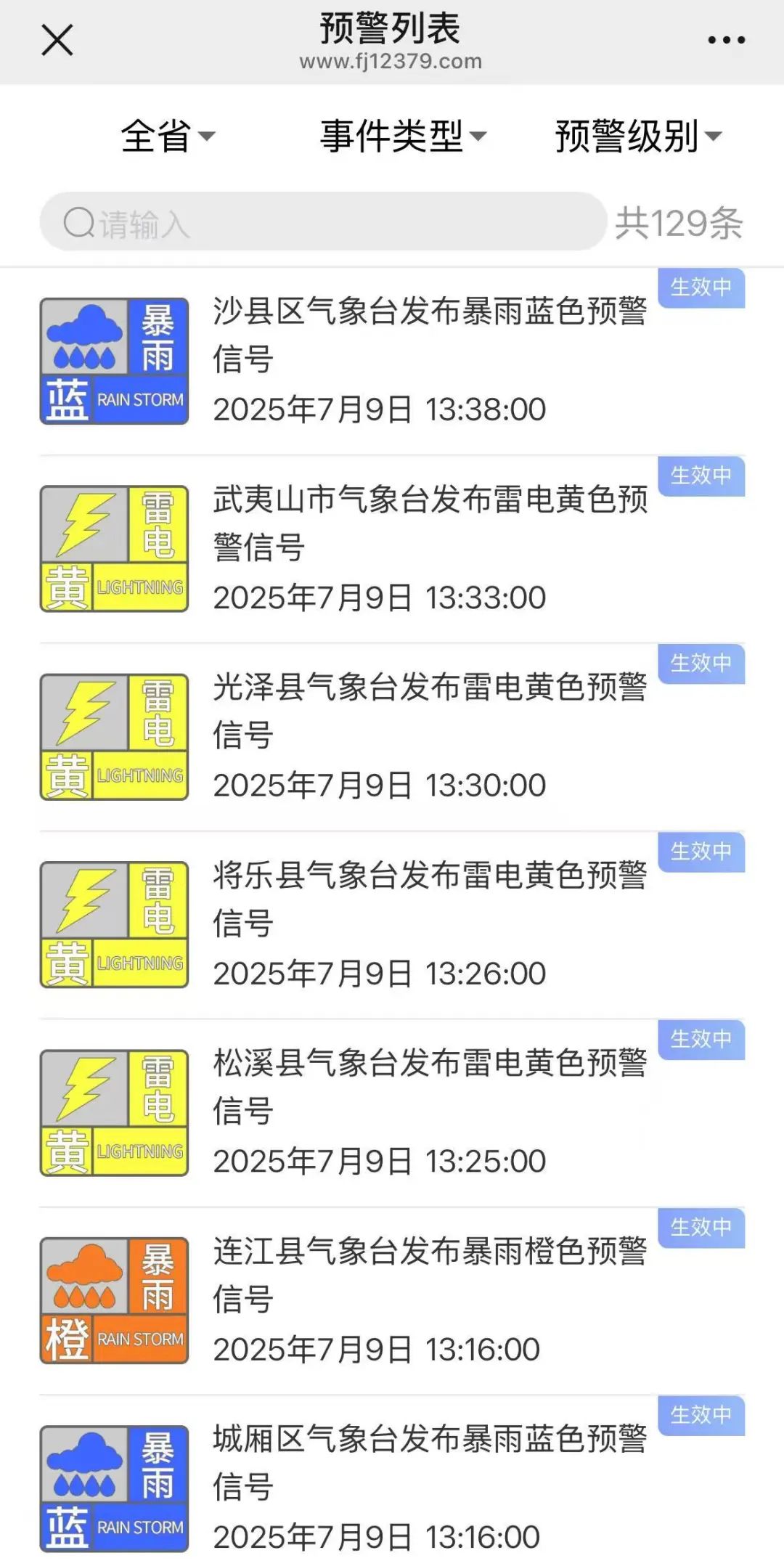Open the three-dot overflow menu
The width and height of the screenshot is (784, 1566).
[x=727, y=41]
